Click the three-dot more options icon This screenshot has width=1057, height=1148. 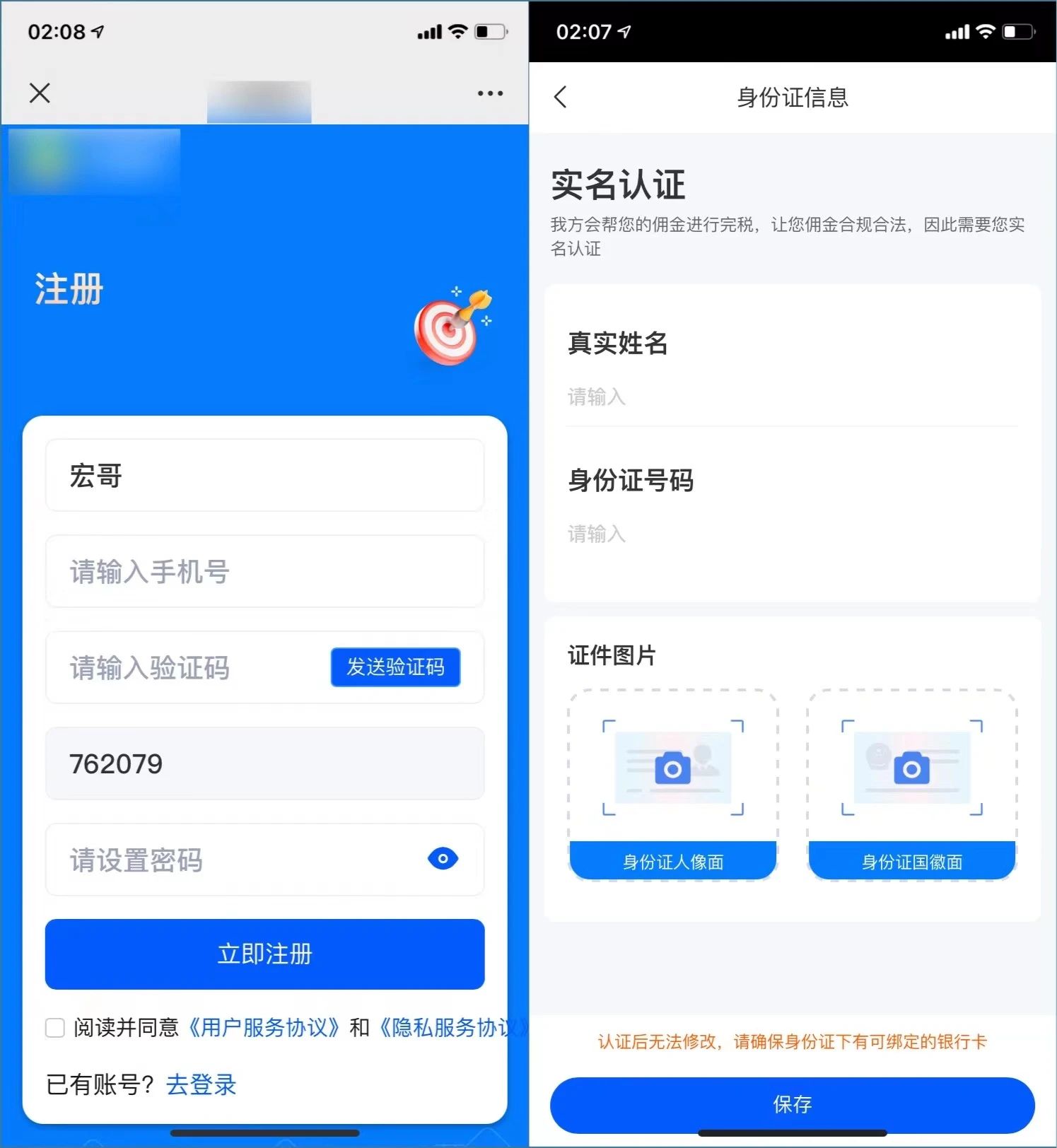click(490, 93)
